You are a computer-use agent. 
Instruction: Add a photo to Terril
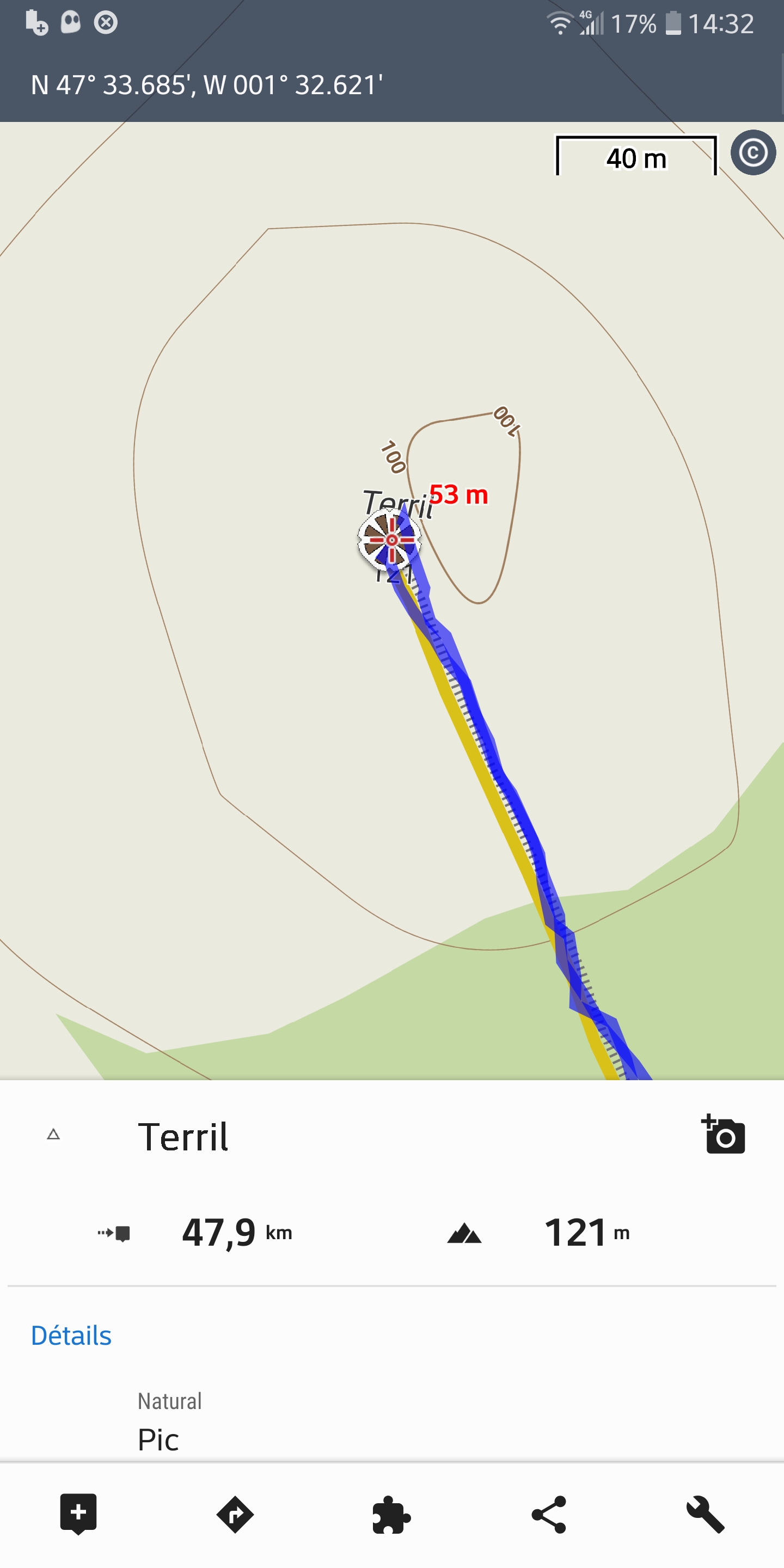(x=724, y=1135)
